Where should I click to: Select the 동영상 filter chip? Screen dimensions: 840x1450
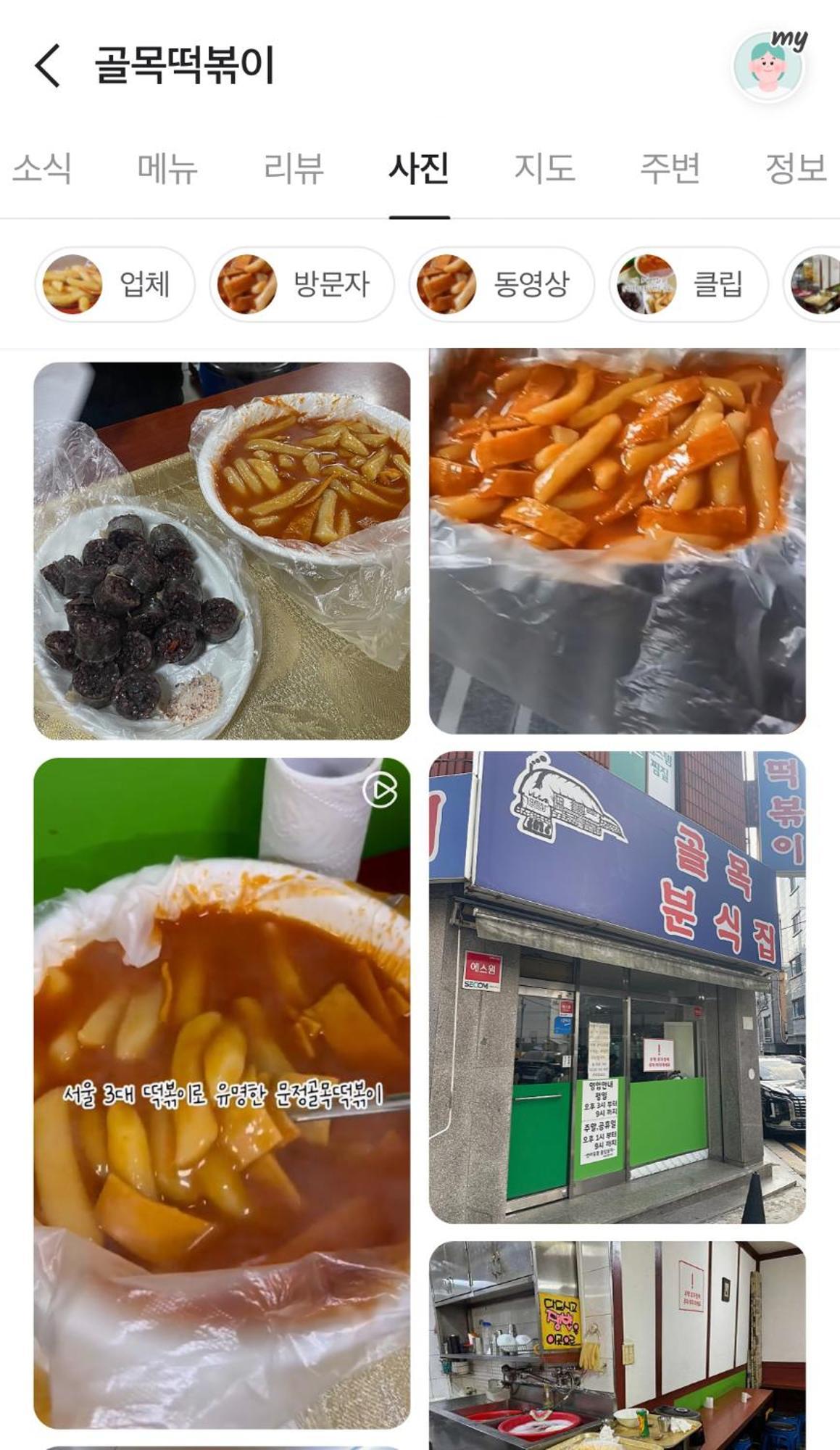tap(502, 284)
